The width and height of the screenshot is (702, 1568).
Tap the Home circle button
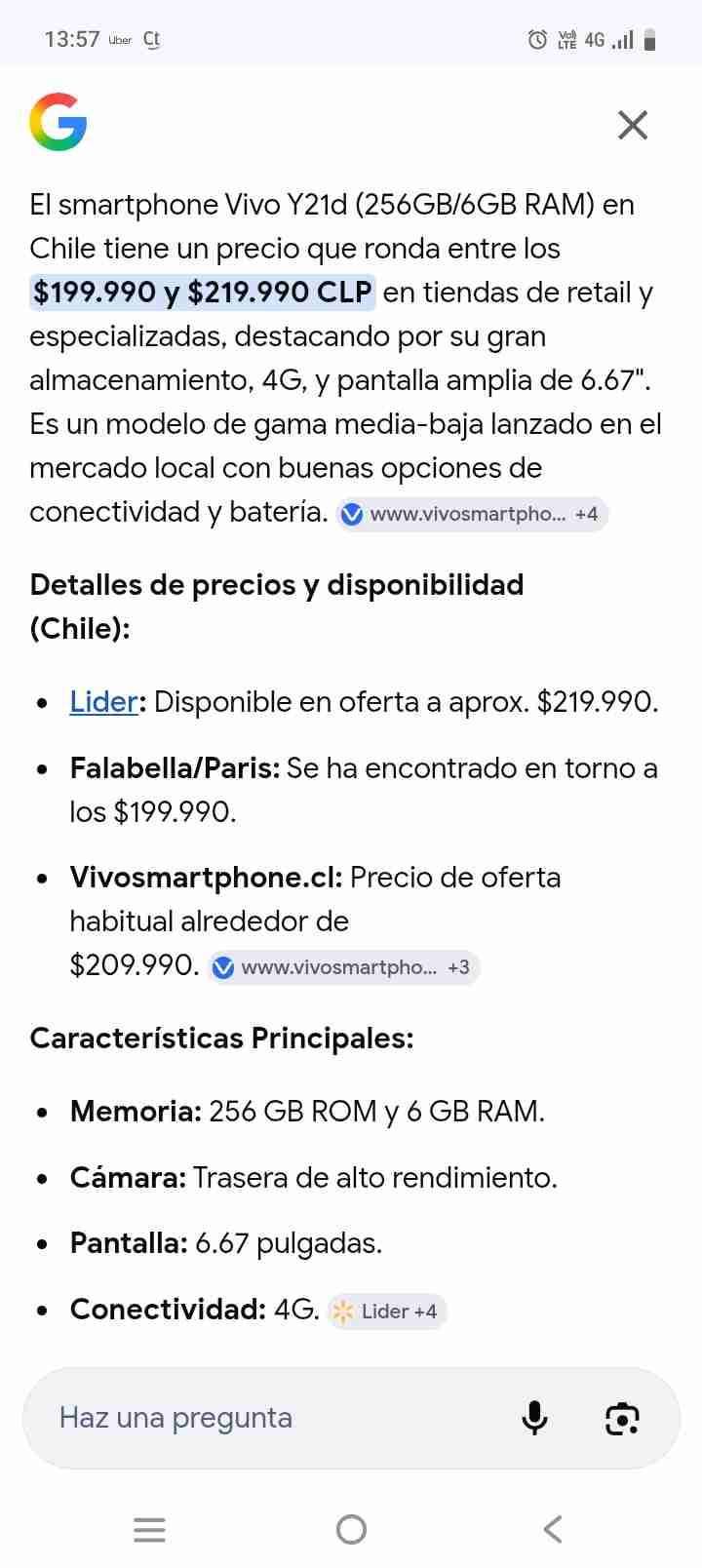351,1529
